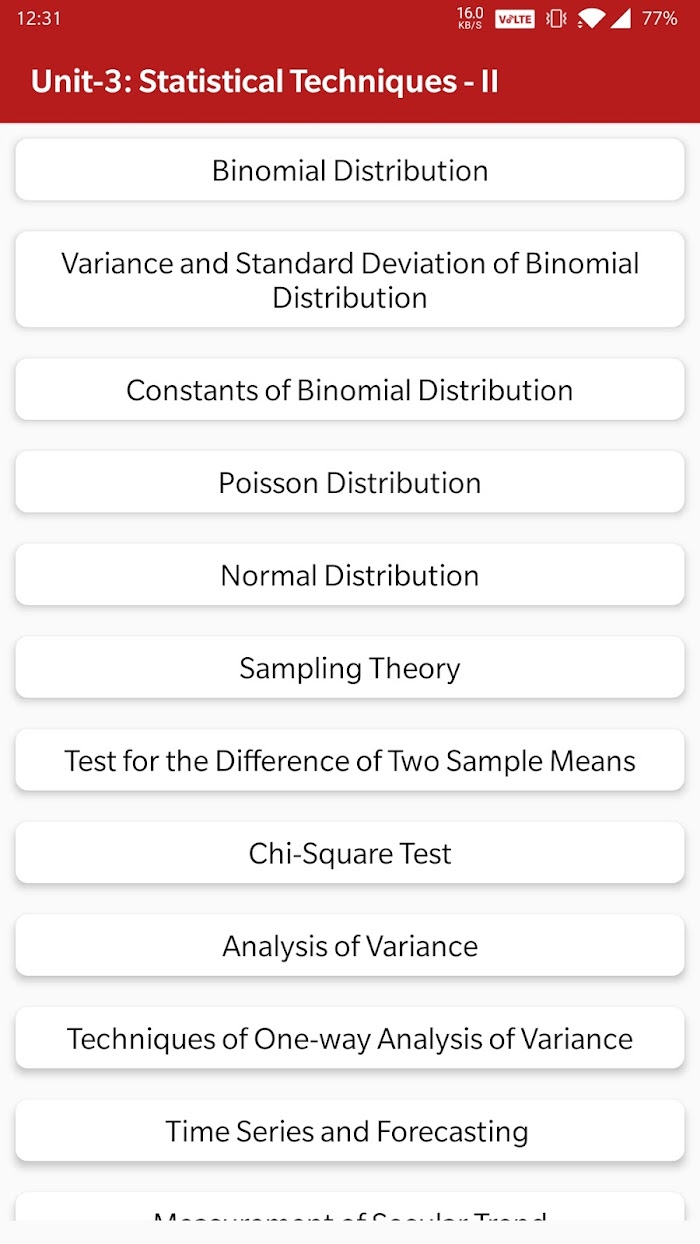
Task: Open the Binomial Distribution topic
Action: (350, 170)
